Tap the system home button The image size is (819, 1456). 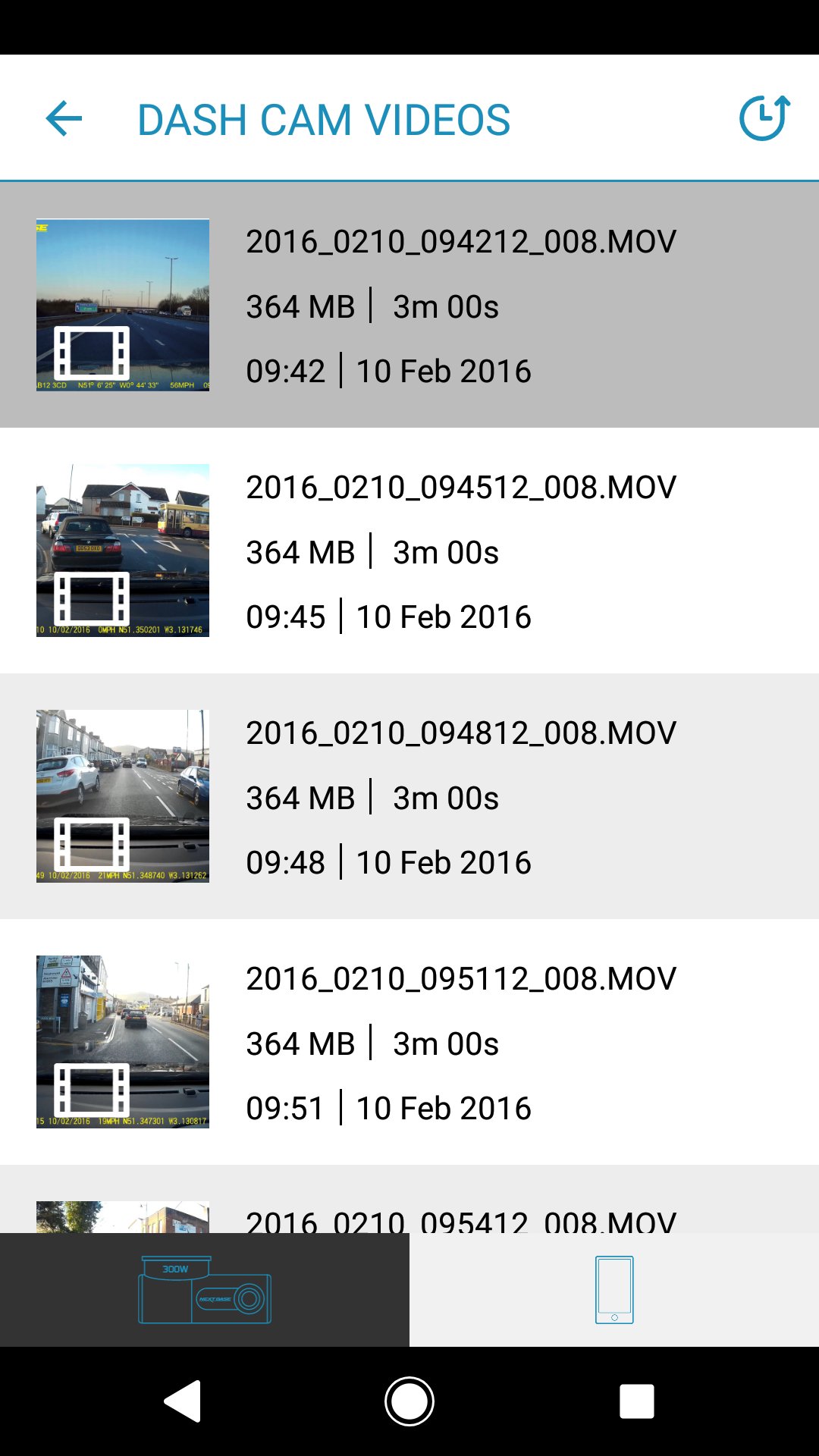pyautogui.click(x=409, y=1401)
